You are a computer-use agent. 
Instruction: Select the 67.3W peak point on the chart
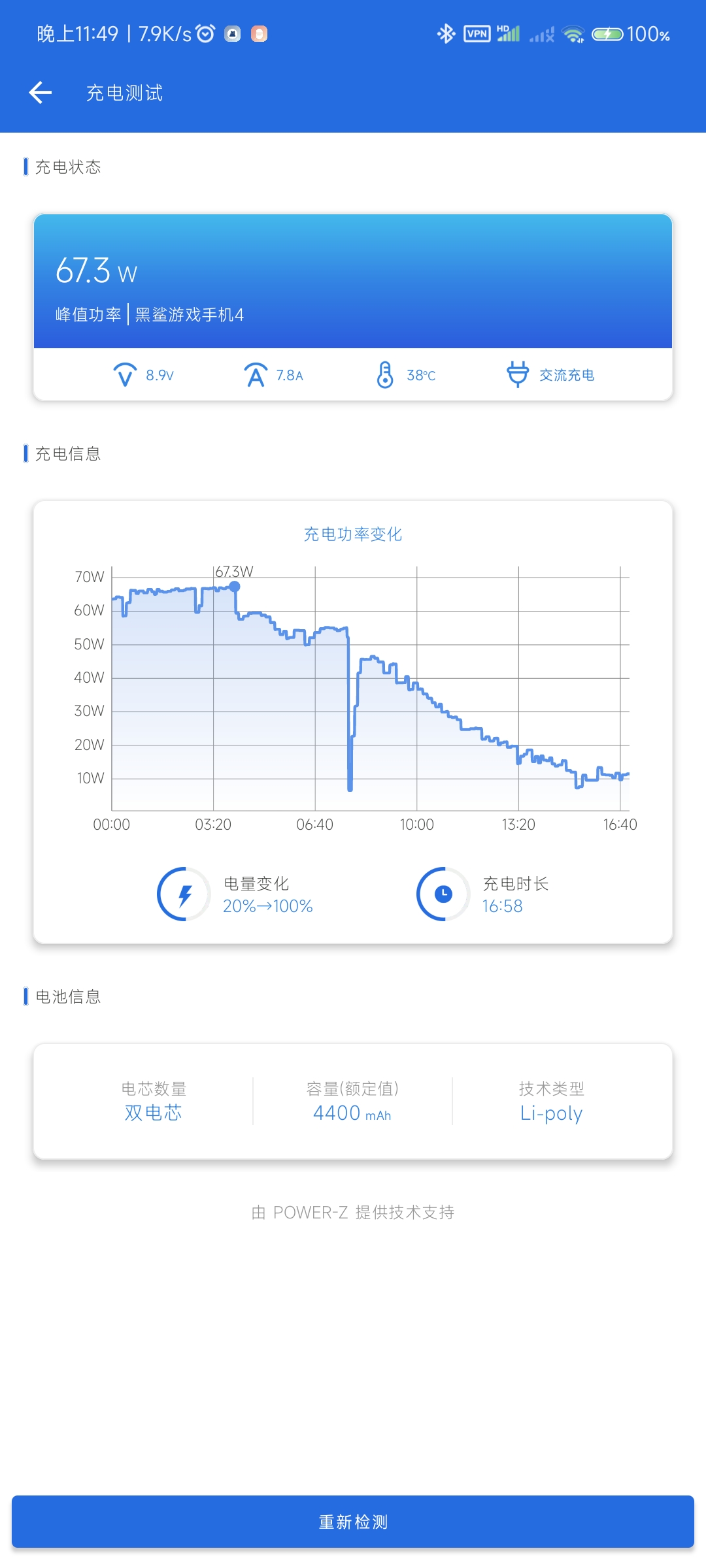(x=234, y=587)
